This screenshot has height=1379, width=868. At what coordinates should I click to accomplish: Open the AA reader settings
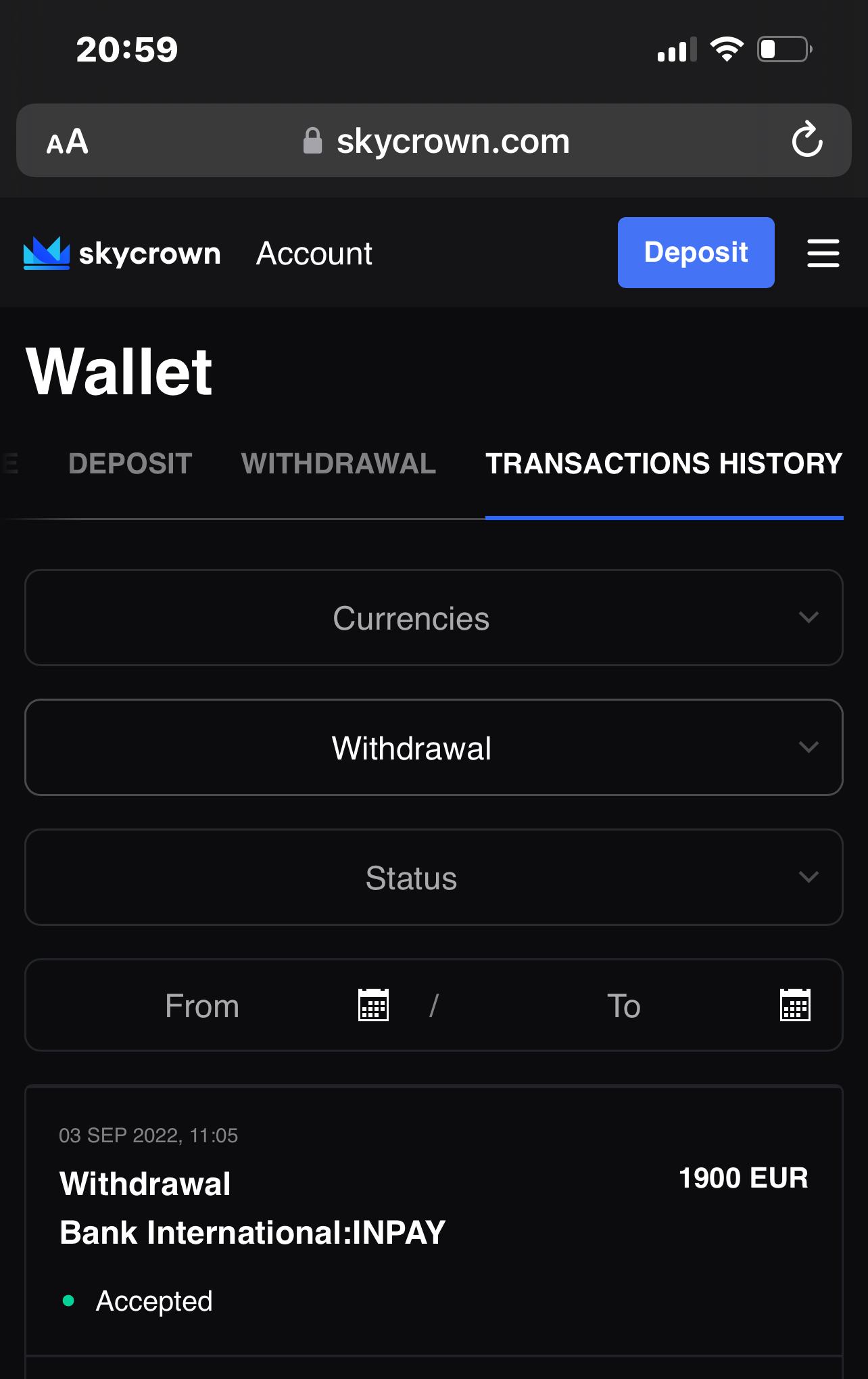click(x=68, y=141)
